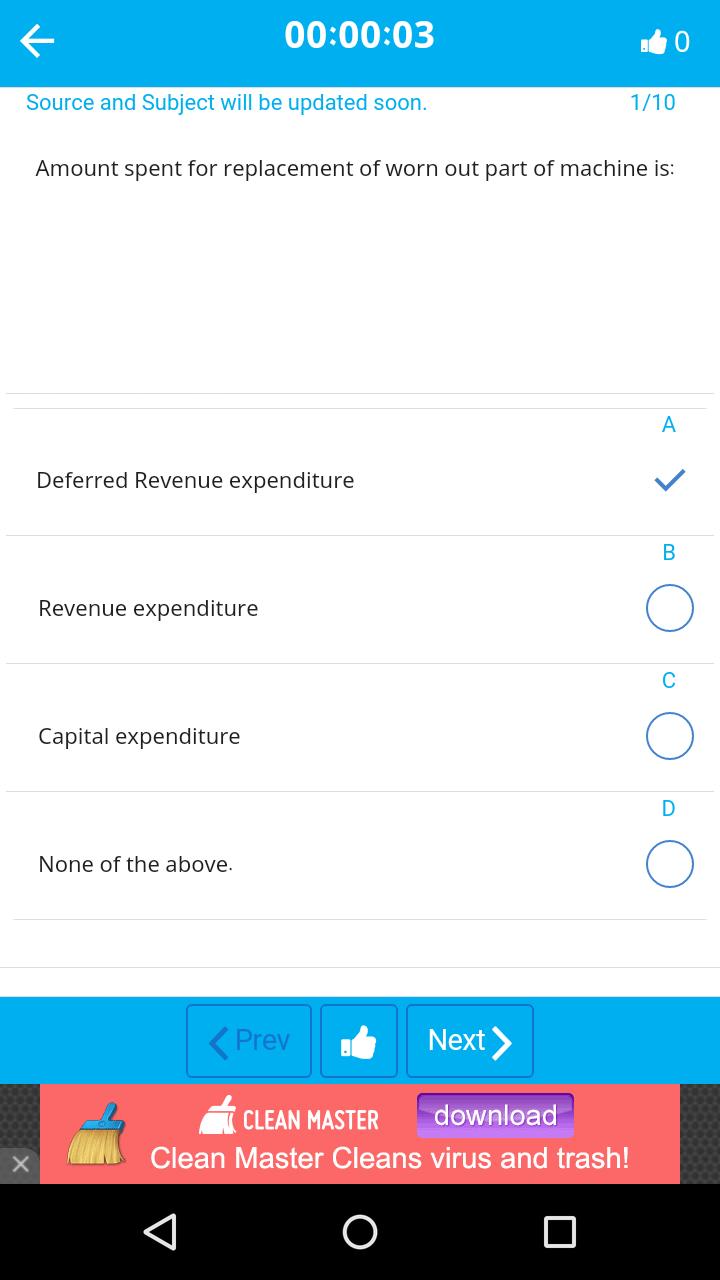The image size is (720, 1280).
Task: Click the 1/10 question progress indicator
Action: click(x=652, y=102)
